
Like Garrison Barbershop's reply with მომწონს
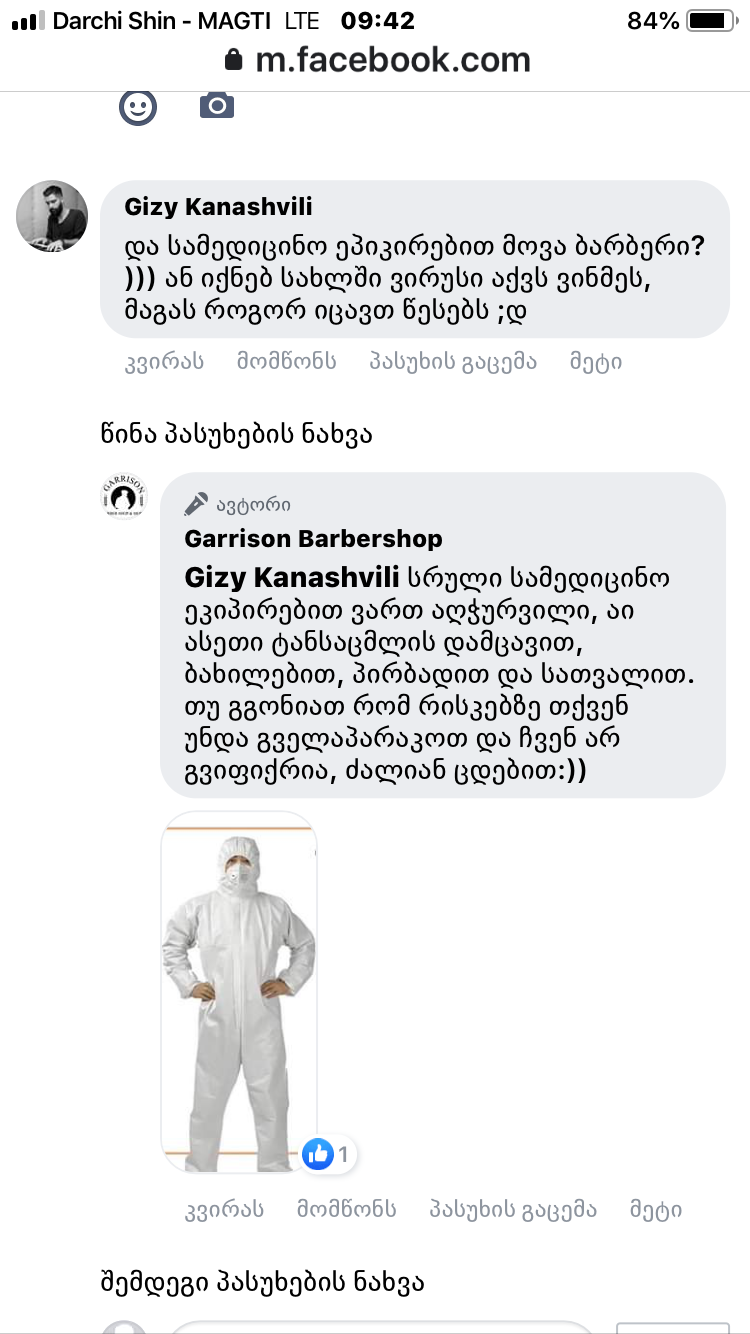point(346,1210)
